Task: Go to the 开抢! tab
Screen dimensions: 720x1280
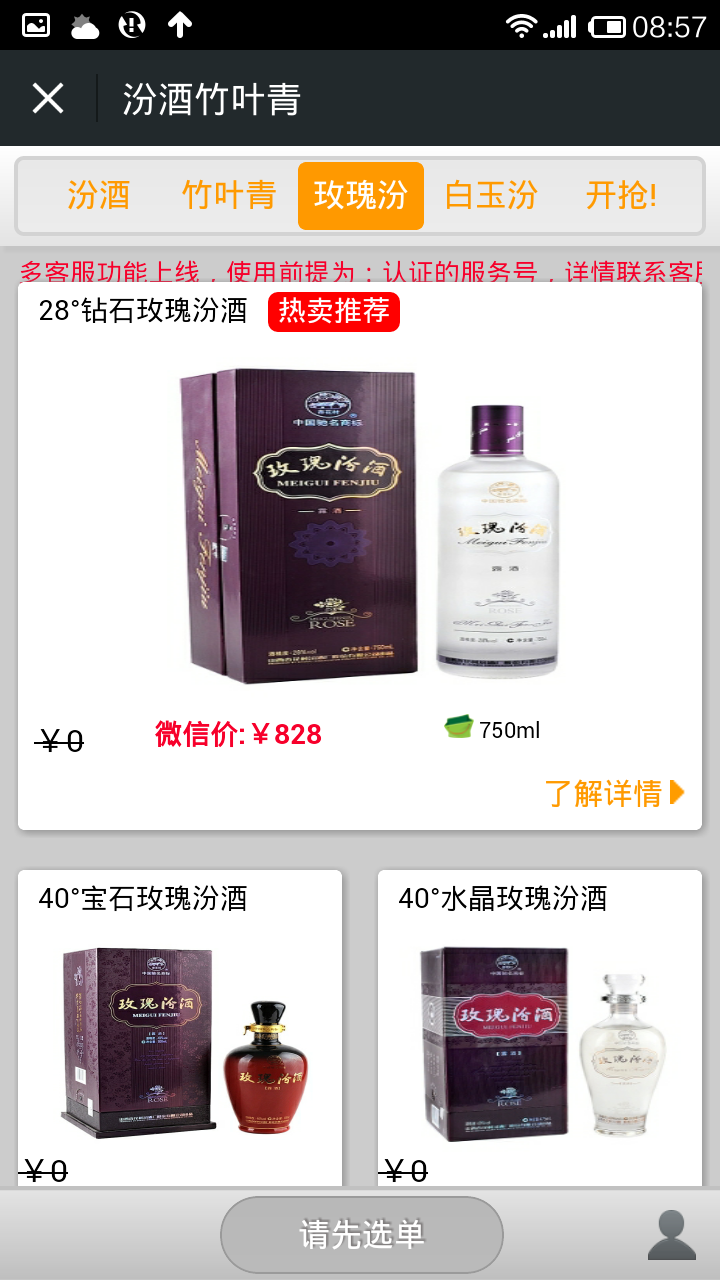Action: (x=621, y=195)
